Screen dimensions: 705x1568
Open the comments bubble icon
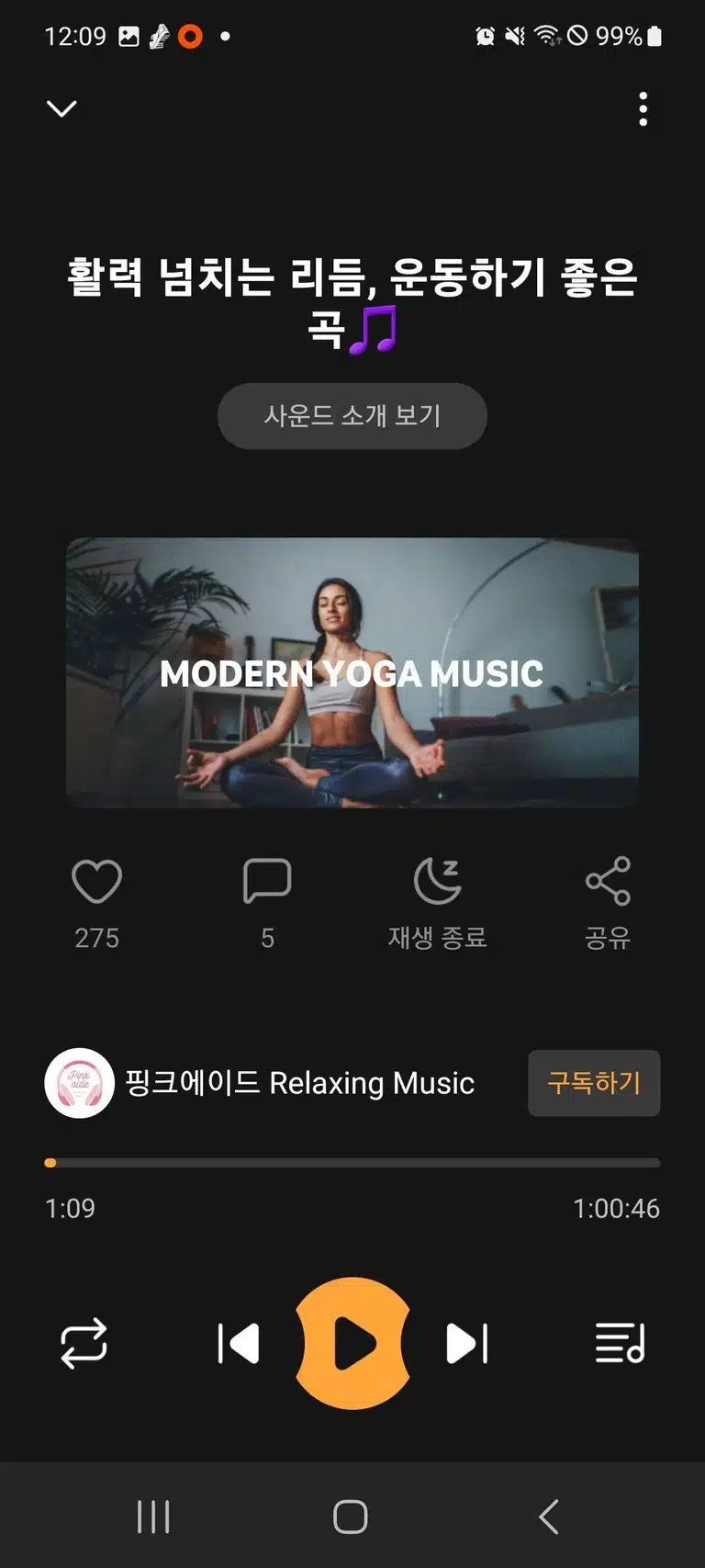pos(267,882)
